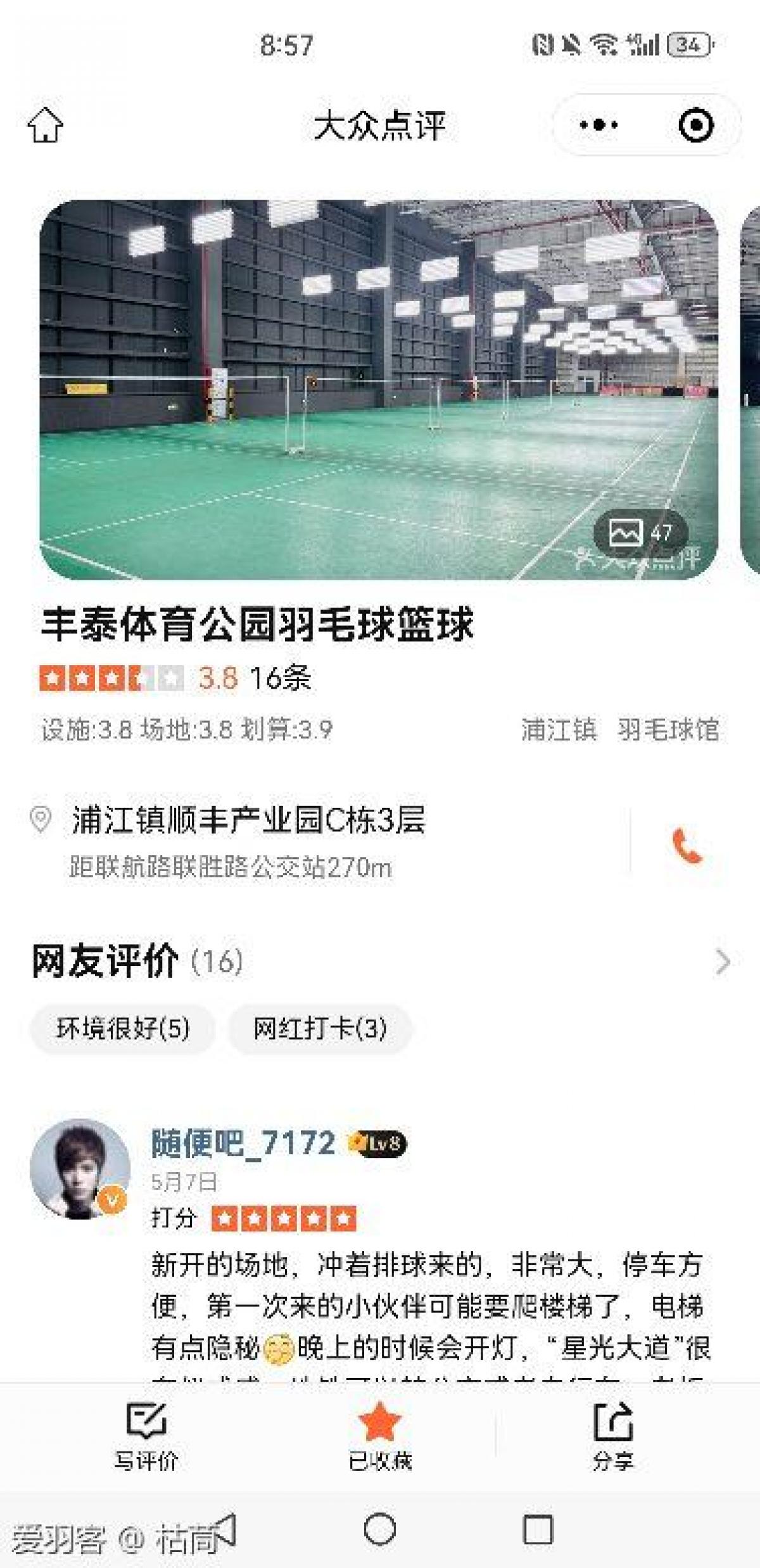Viewport: 760px width, 1568px height.
Task: Share this venue via 分享
Action: (x=613, y=1437)
